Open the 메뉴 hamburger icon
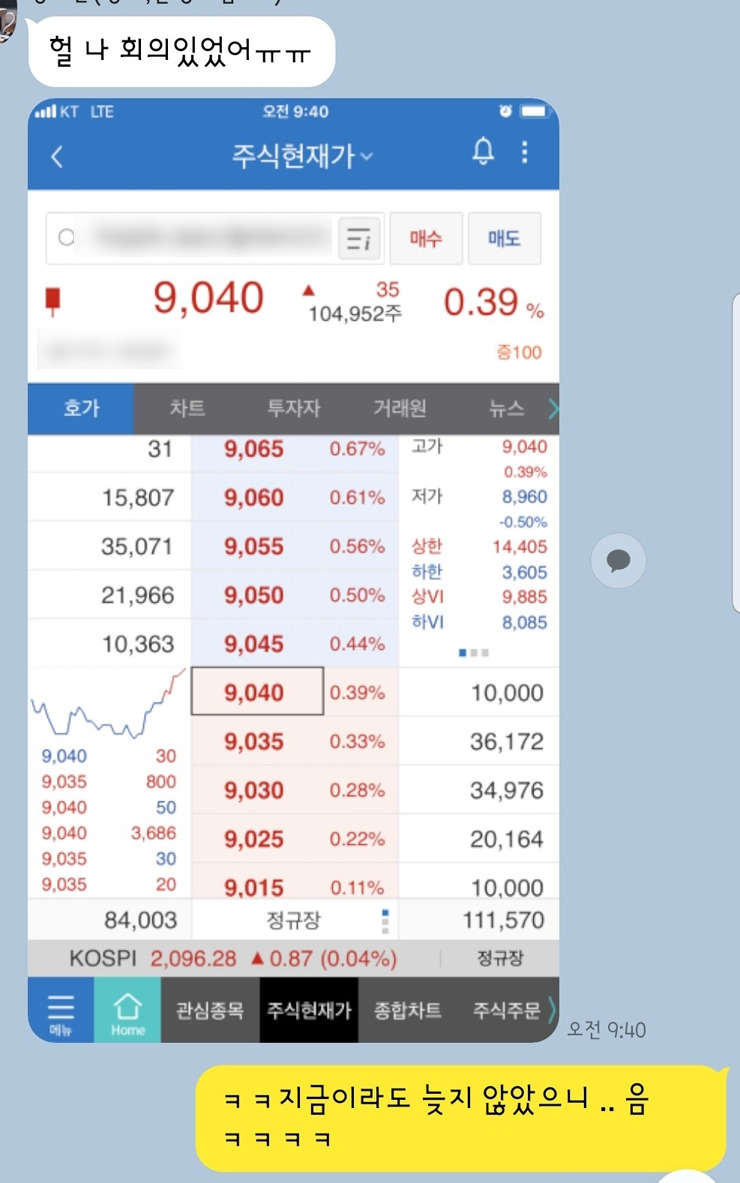The height and width of the screenshot is (1183, 740). tap(61, 1011)
